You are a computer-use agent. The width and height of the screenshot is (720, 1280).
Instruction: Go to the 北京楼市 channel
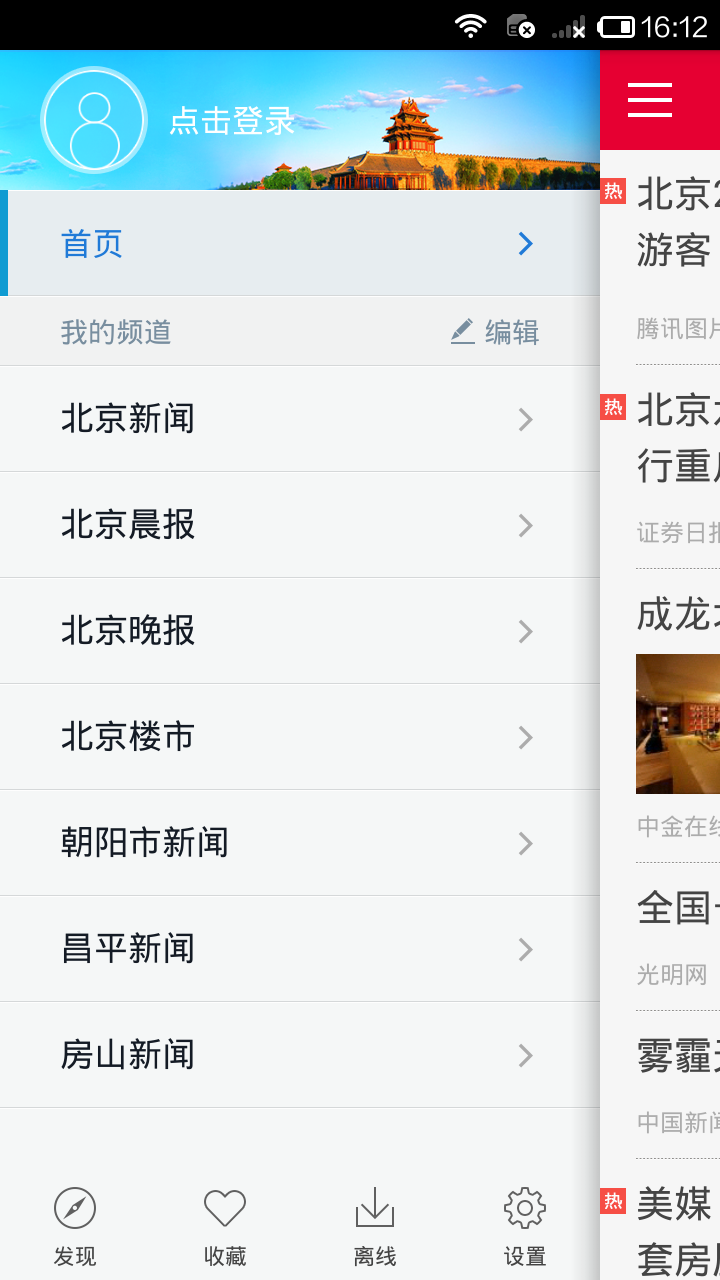(x=300, y=737)
